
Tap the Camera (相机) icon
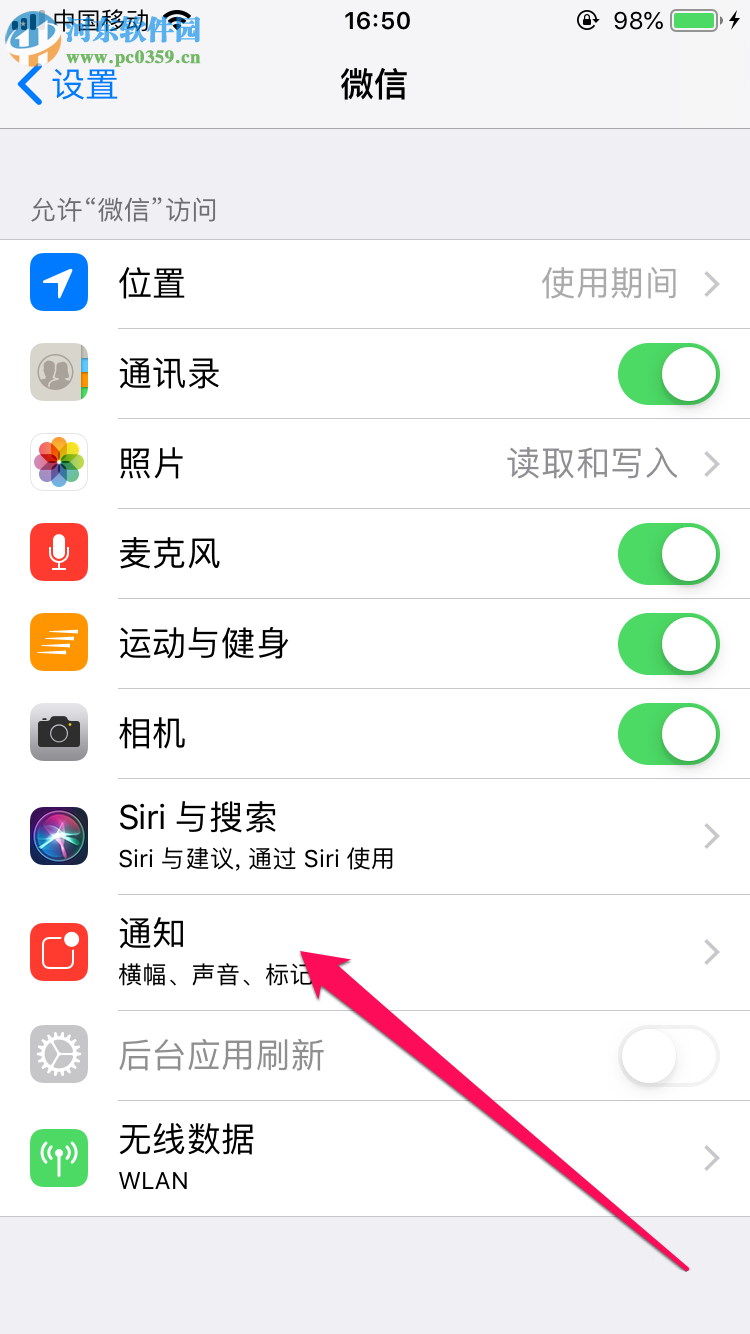(58, 733)
